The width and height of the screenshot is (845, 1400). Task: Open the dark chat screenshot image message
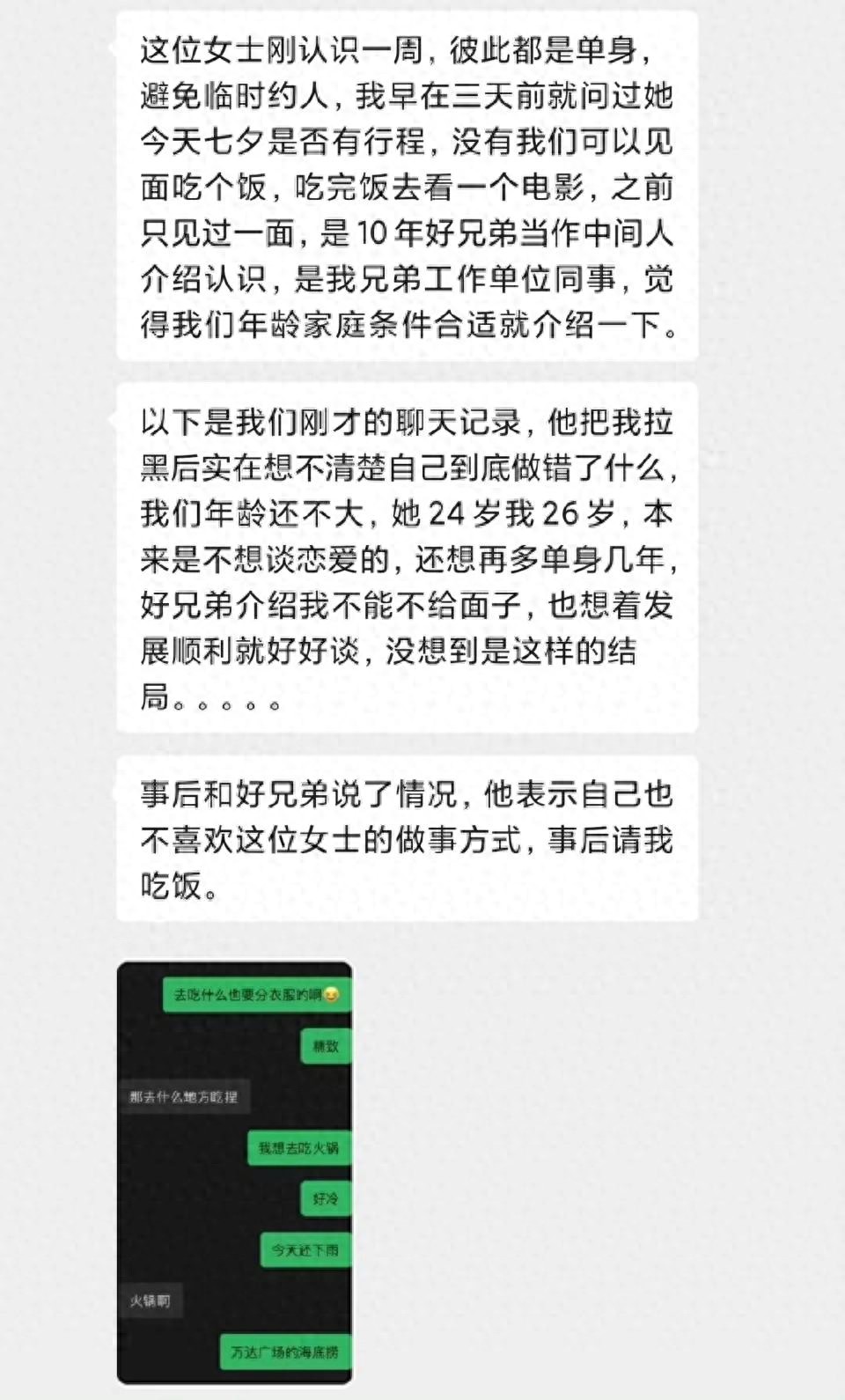[234, 1173]
